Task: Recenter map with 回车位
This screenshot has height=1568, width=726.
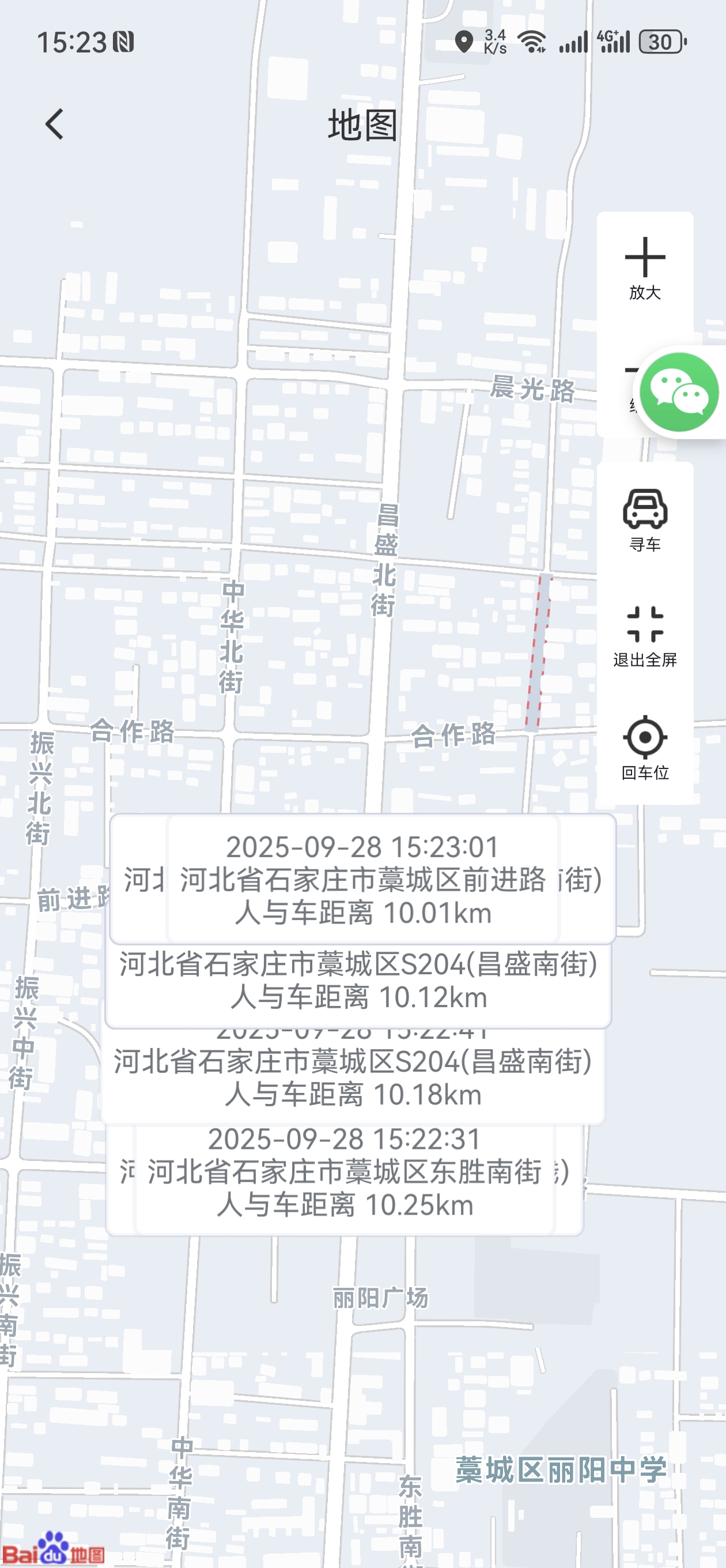Action: coord(644,748)
